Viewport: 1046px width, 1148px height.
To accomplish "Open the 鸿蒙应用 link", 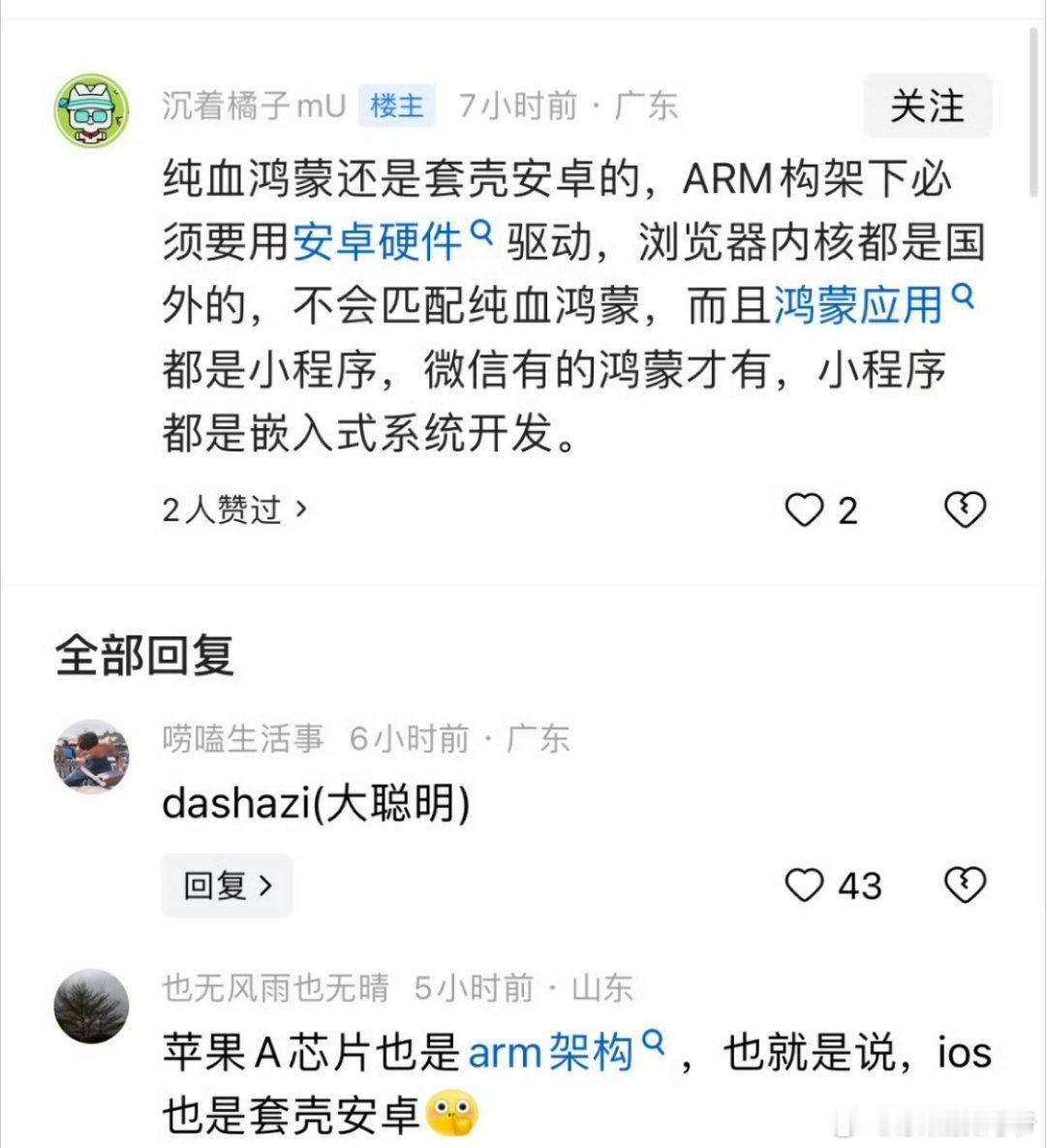I will pos(862,305).
